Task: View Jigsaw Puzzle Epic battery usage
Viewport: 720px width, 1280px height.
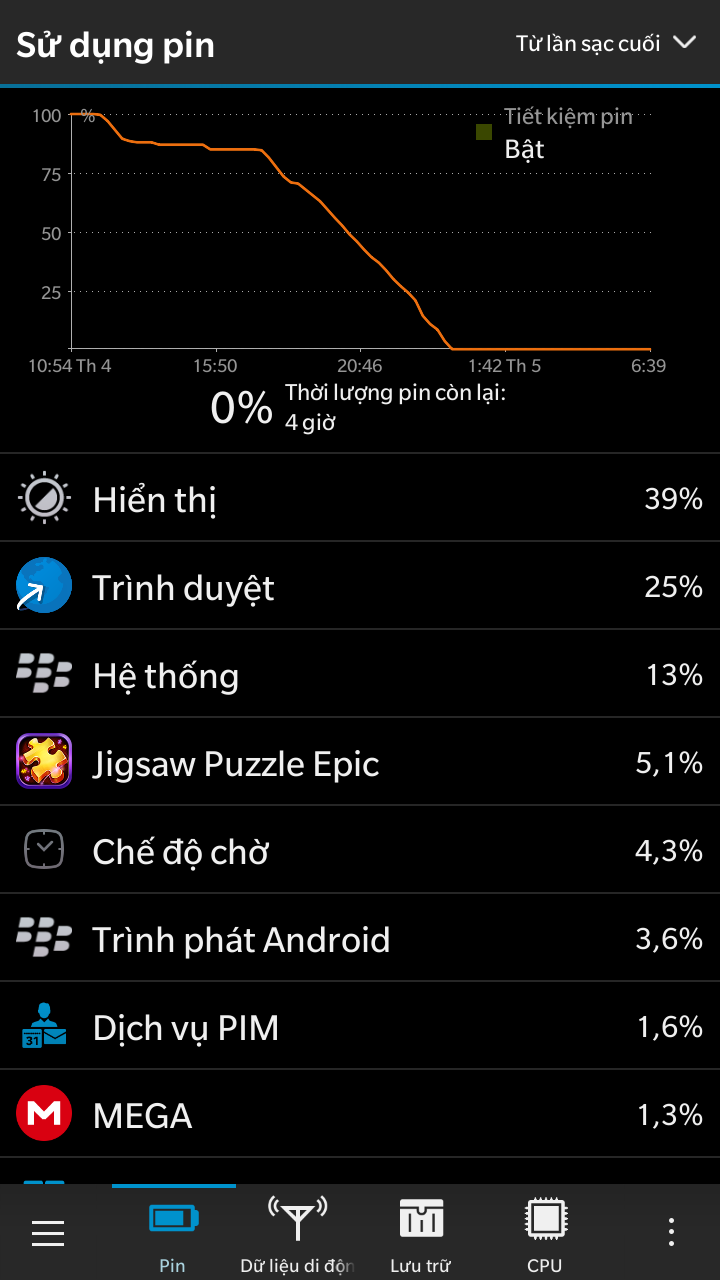Action: click(360, 762)
